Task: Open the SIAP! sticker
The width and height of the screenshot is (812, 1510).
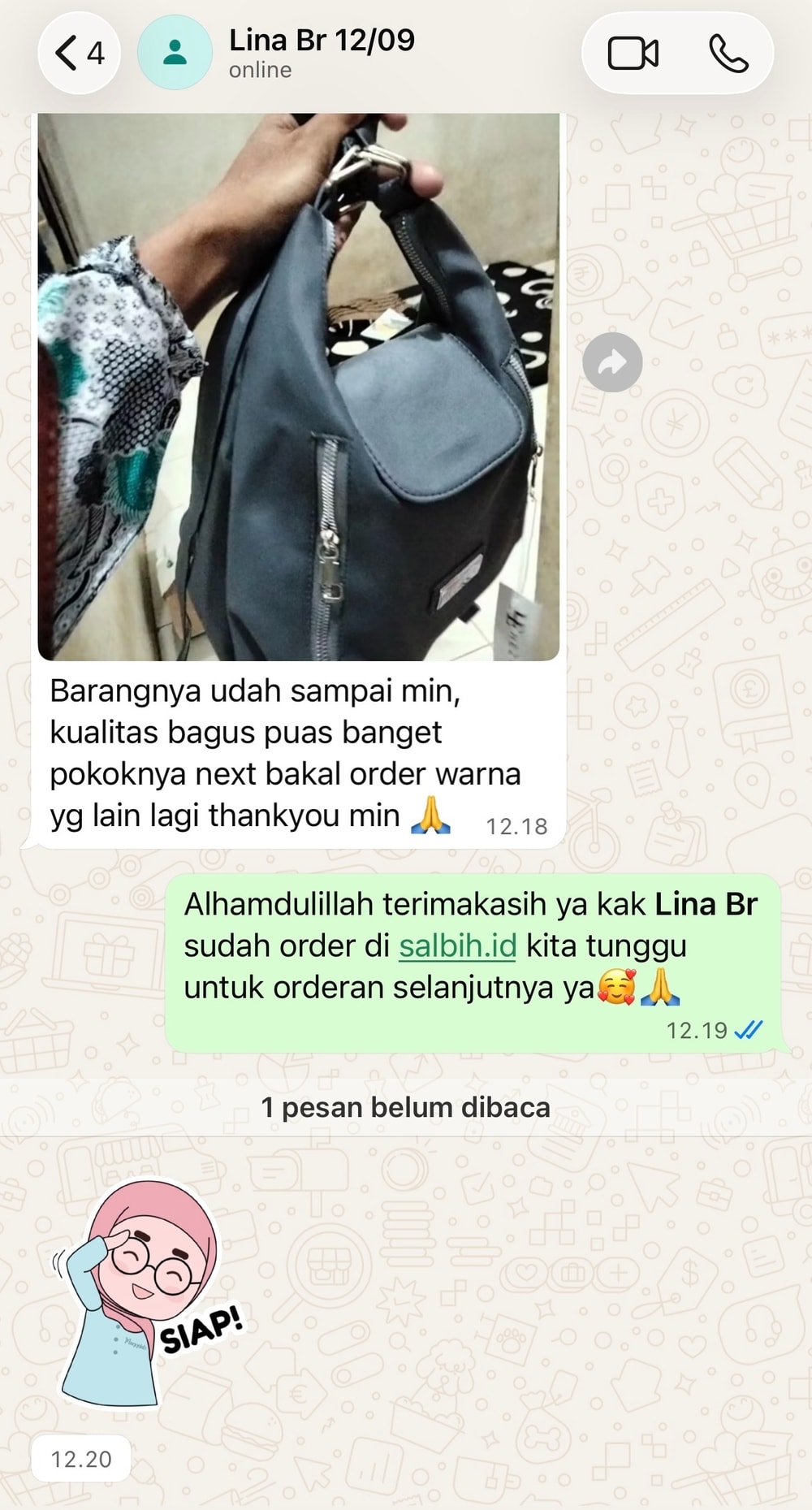Action: (148, 1292)
